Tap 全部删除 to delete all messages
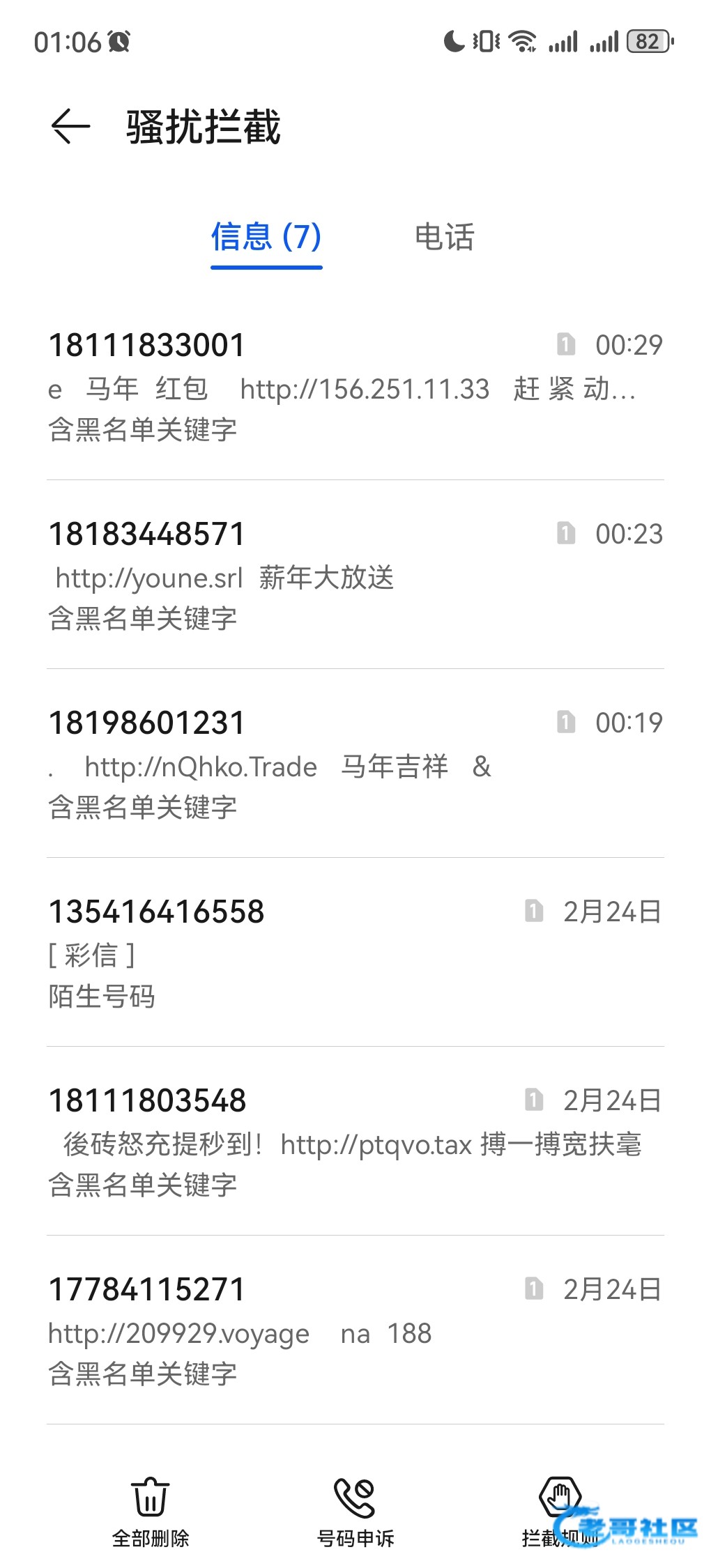The image size is (711, 1568). click(151, 1508)
